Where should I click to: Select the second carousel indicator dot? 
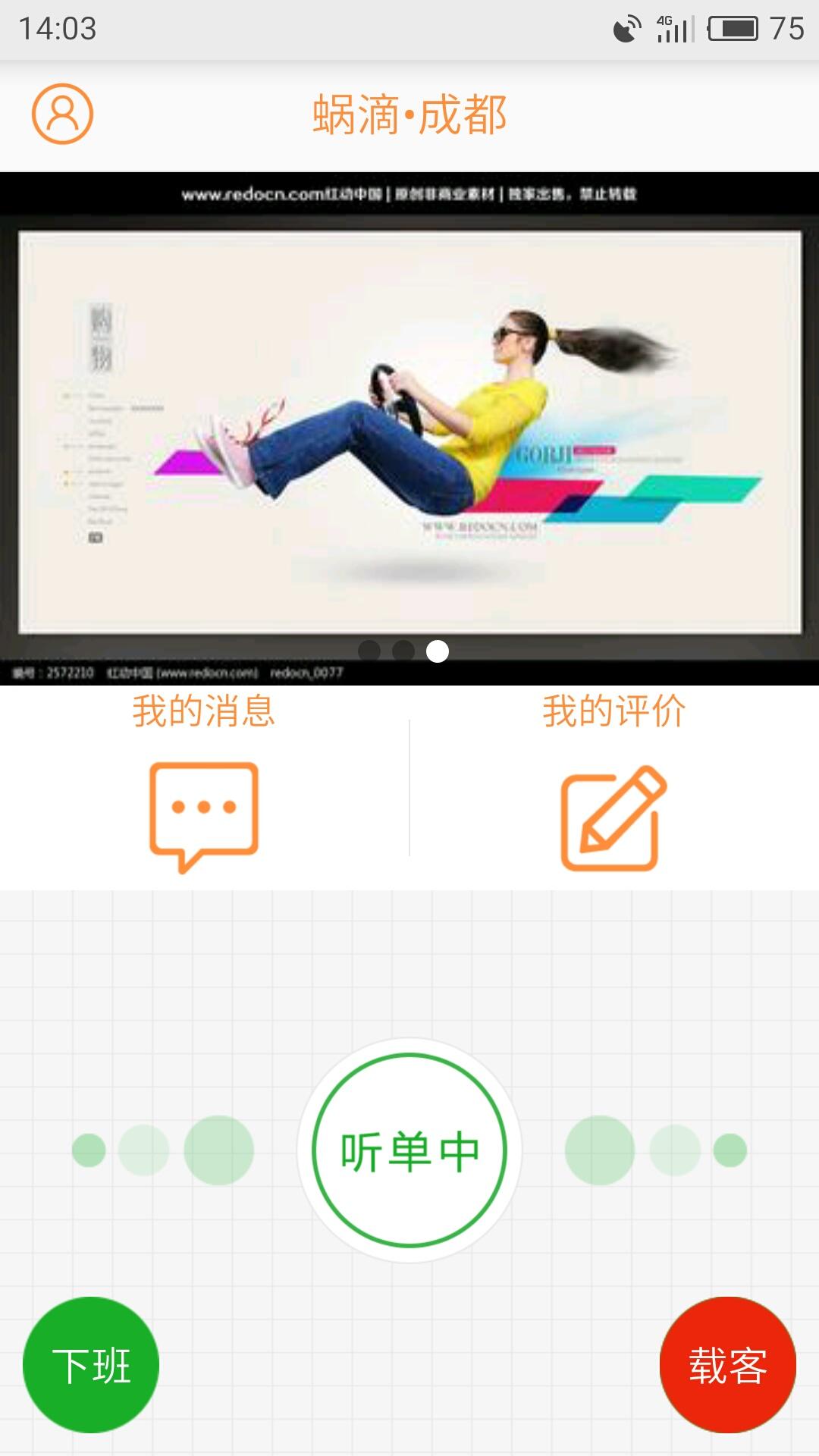click(x=403, y=650)
